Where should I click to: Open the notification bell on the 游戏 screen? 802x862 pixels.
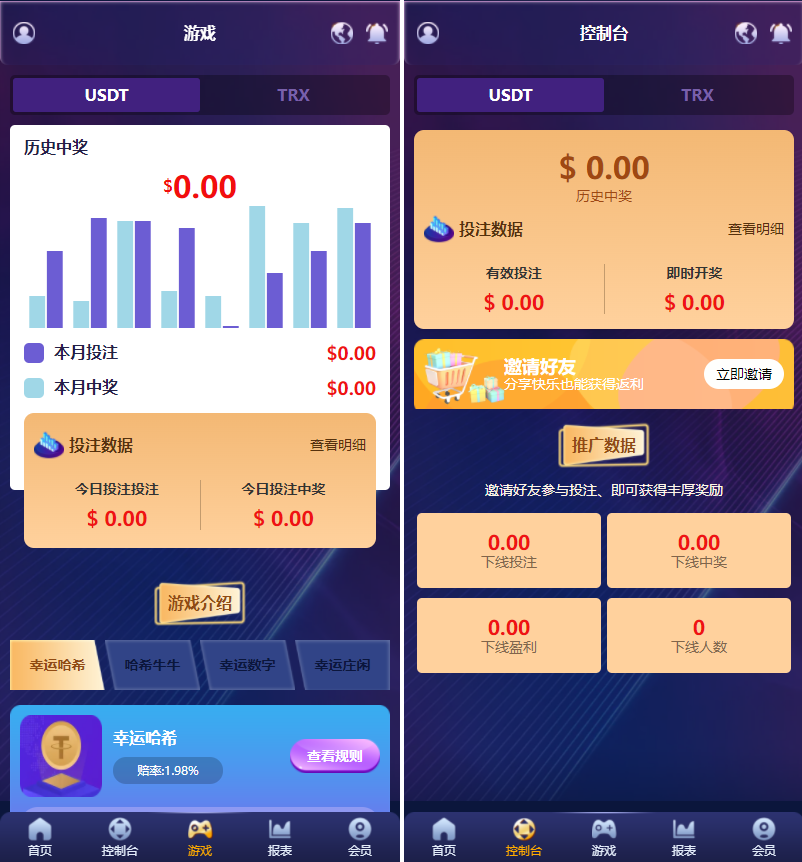tap(376, 33)
